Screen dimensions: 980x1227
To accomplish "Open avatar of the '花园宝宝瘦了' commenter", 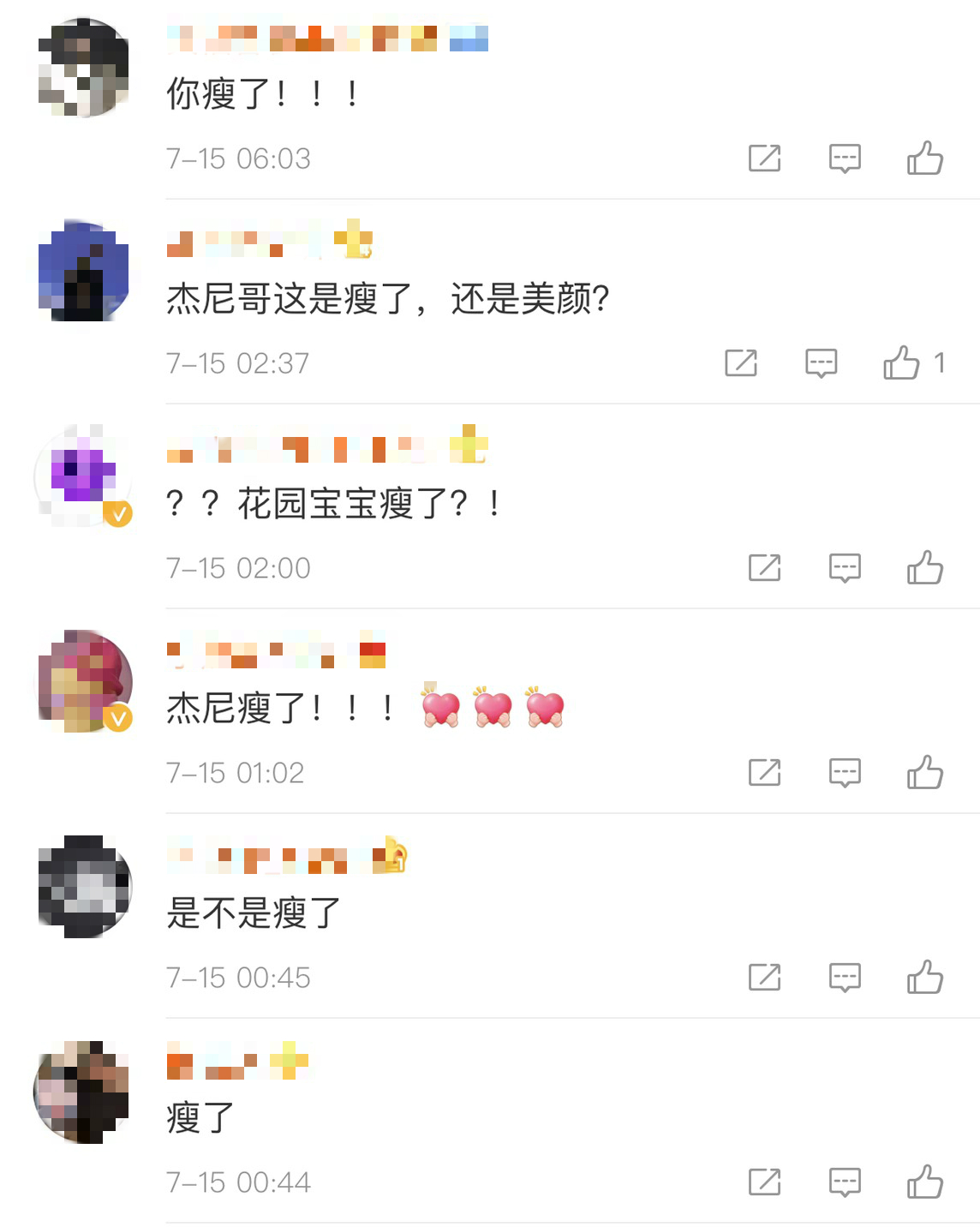I will click(x=83, y=476).
